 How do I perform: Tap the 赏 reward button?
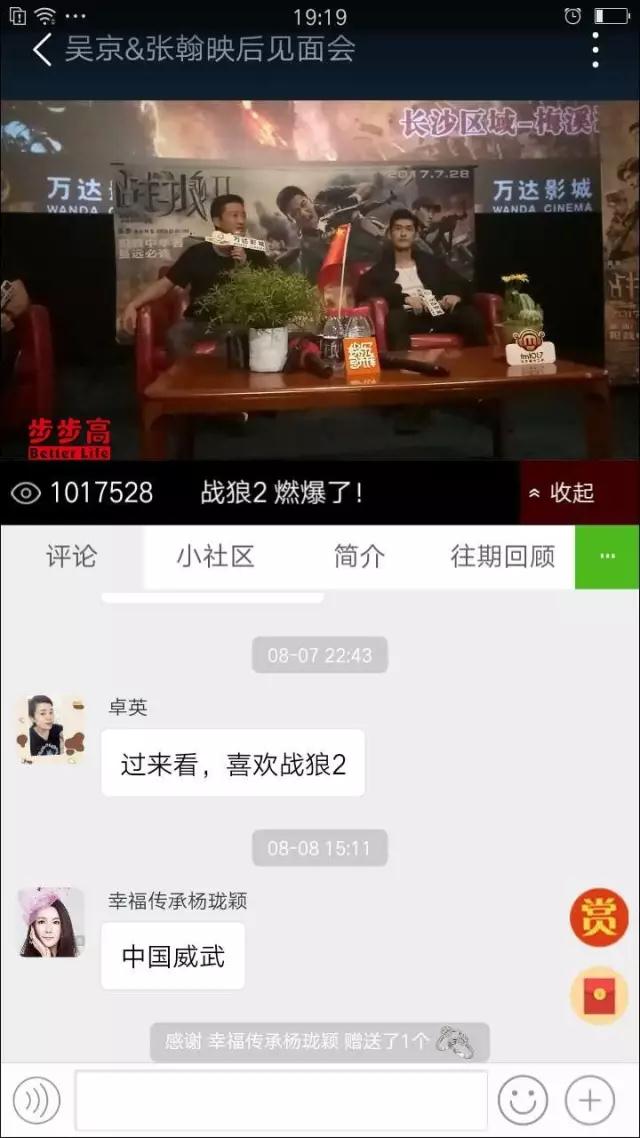(598, 917)
